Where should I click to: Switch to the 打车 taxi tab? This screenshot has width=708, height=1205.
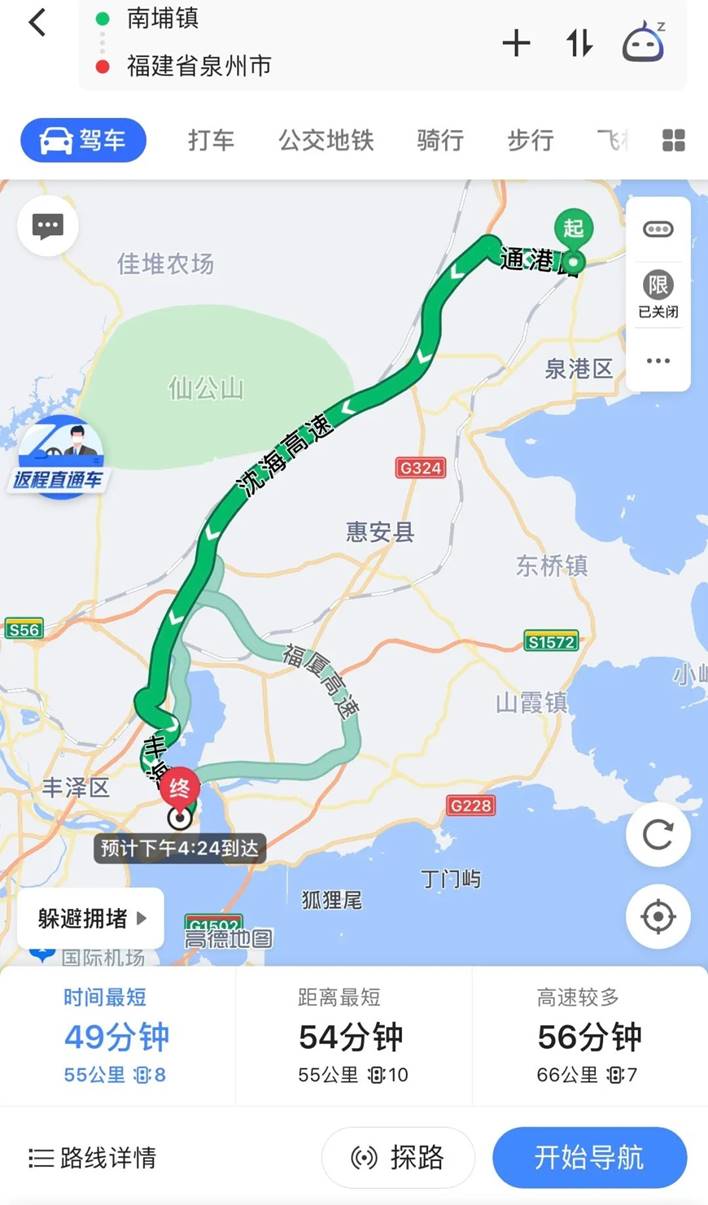pyautogui.click(x=211, y=140)
